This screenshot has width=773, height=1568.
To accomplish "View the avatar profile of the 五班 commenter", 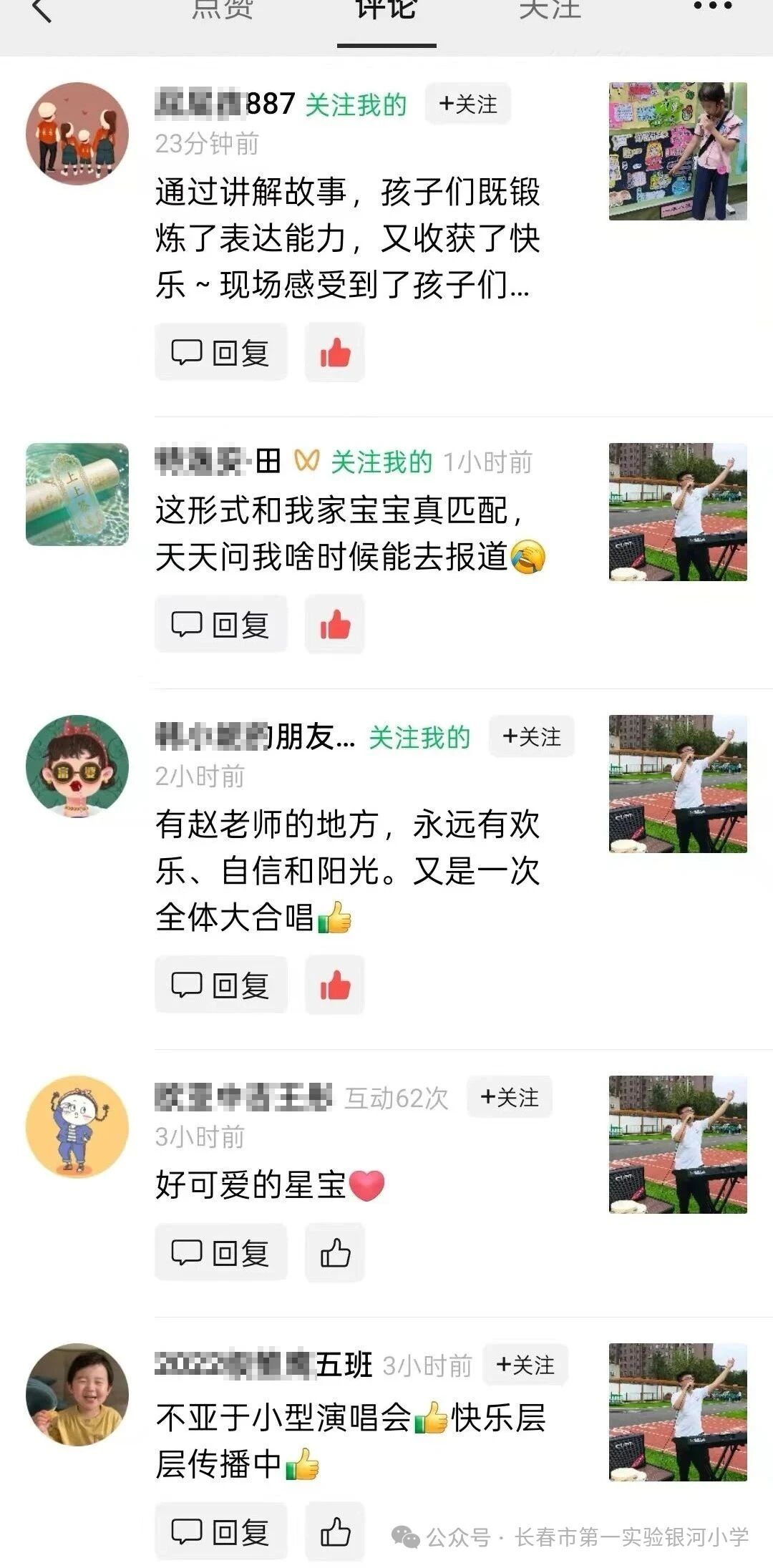I will coord(77,1394).
